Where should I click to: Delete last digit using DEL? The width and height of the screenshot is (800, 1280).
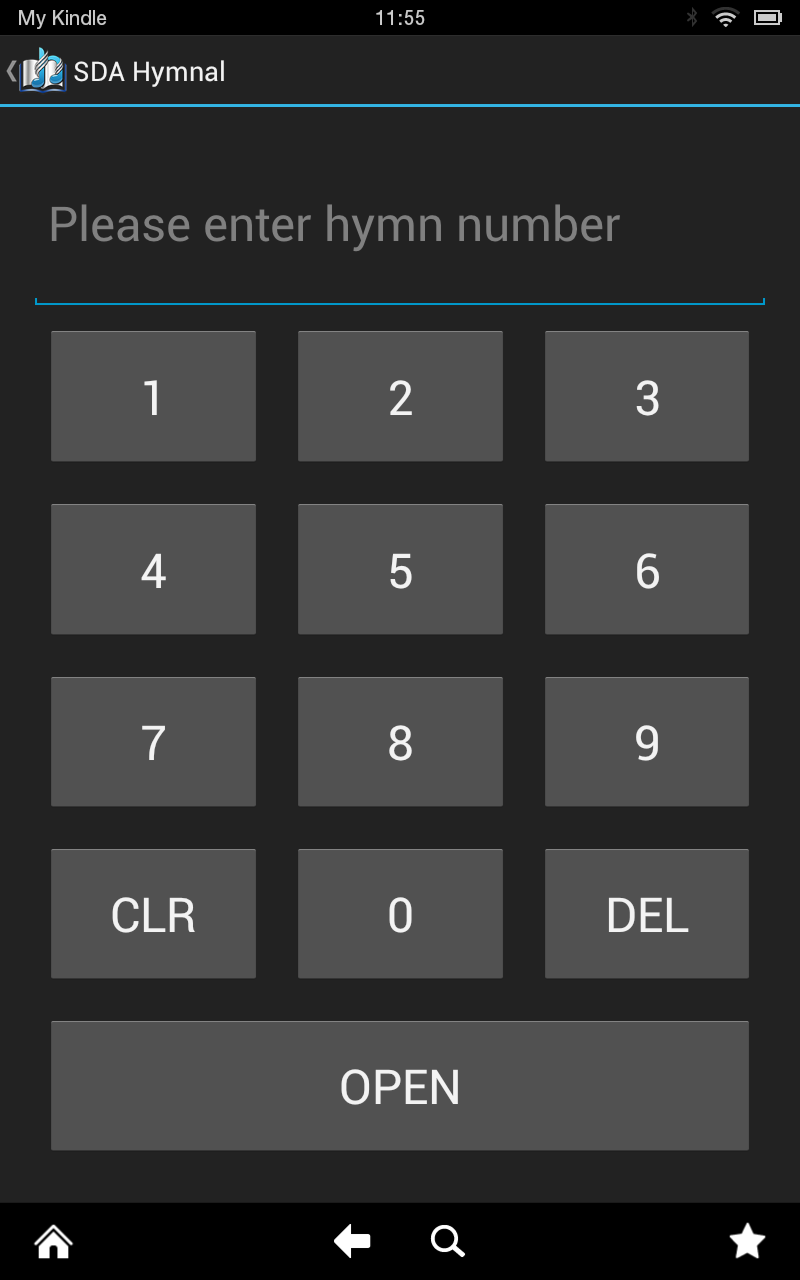[646, 913]
